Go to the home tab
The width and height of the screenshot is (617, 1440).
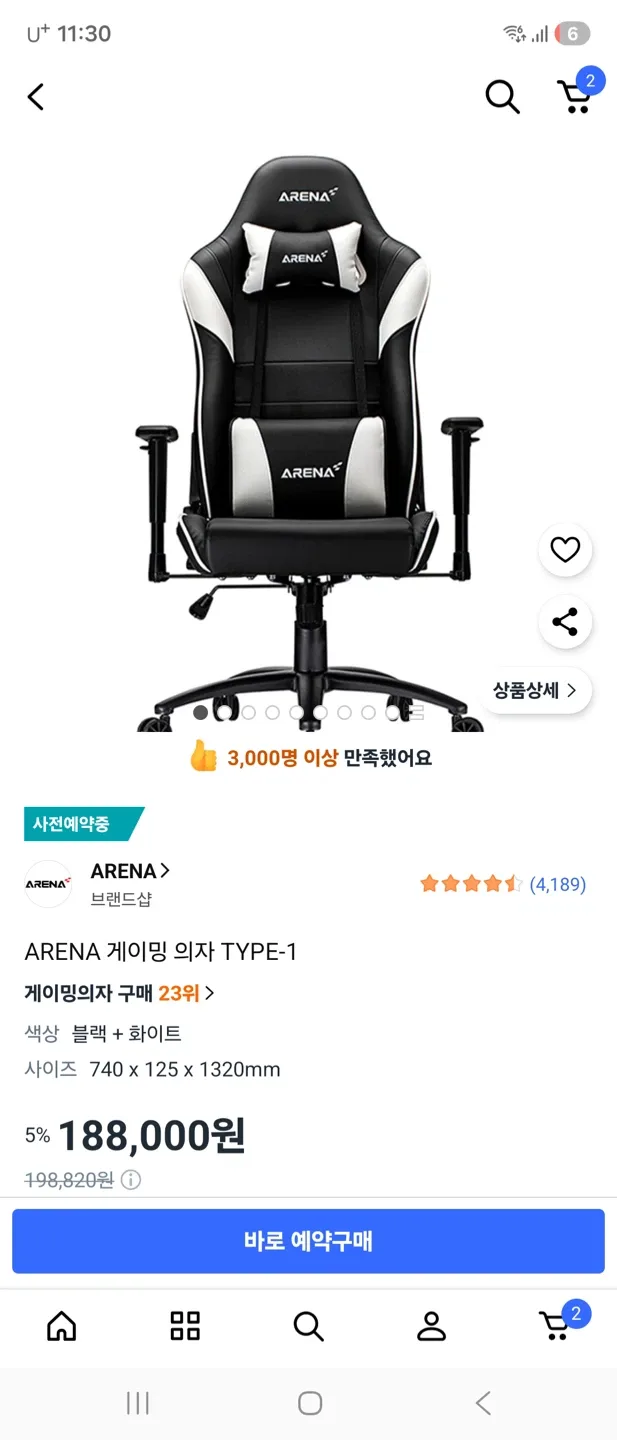tap(62, 1326)
